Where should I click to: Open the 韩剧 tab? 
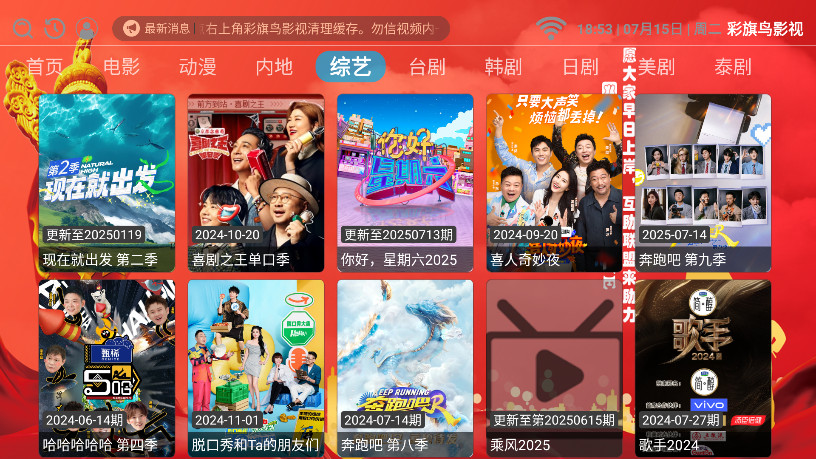pyautogui.click(x=503, y=67)
